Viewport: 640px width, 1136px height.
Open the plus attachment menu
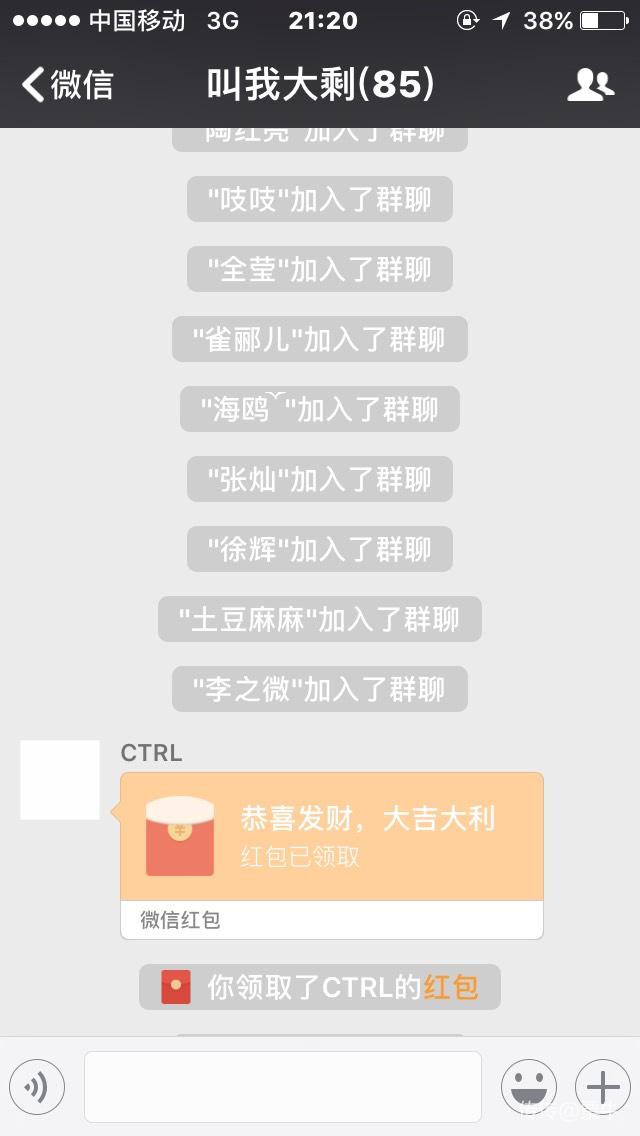(x=603, y=1087)
